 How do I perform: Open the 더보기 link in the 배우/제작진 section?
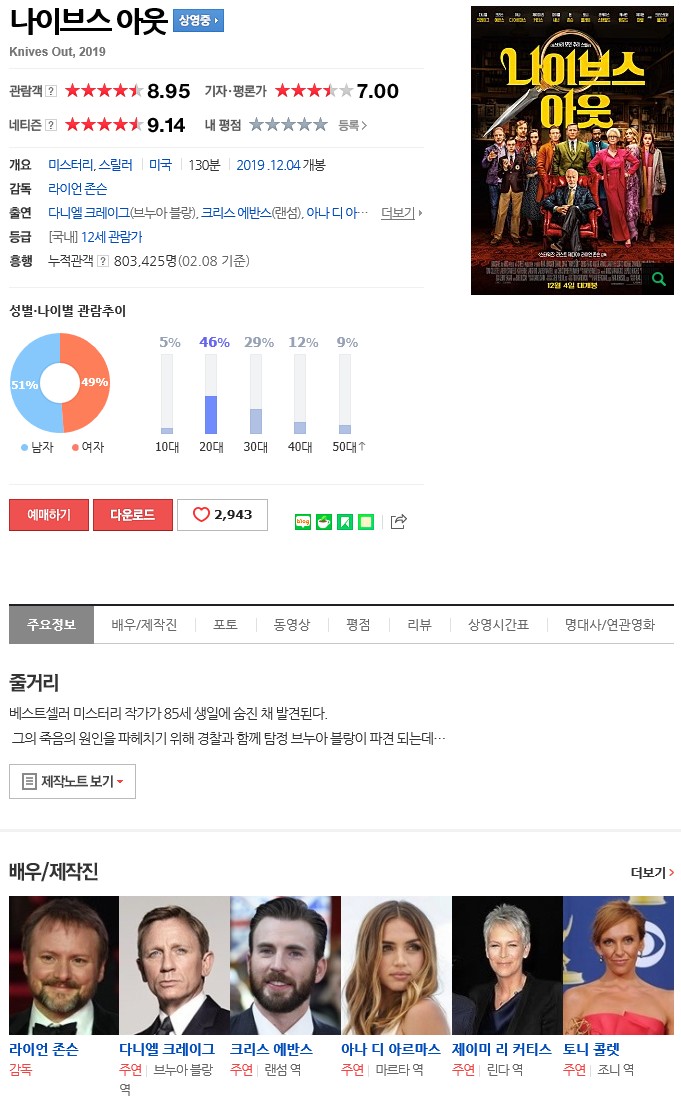pyautogui.click(x=652, y=873)
